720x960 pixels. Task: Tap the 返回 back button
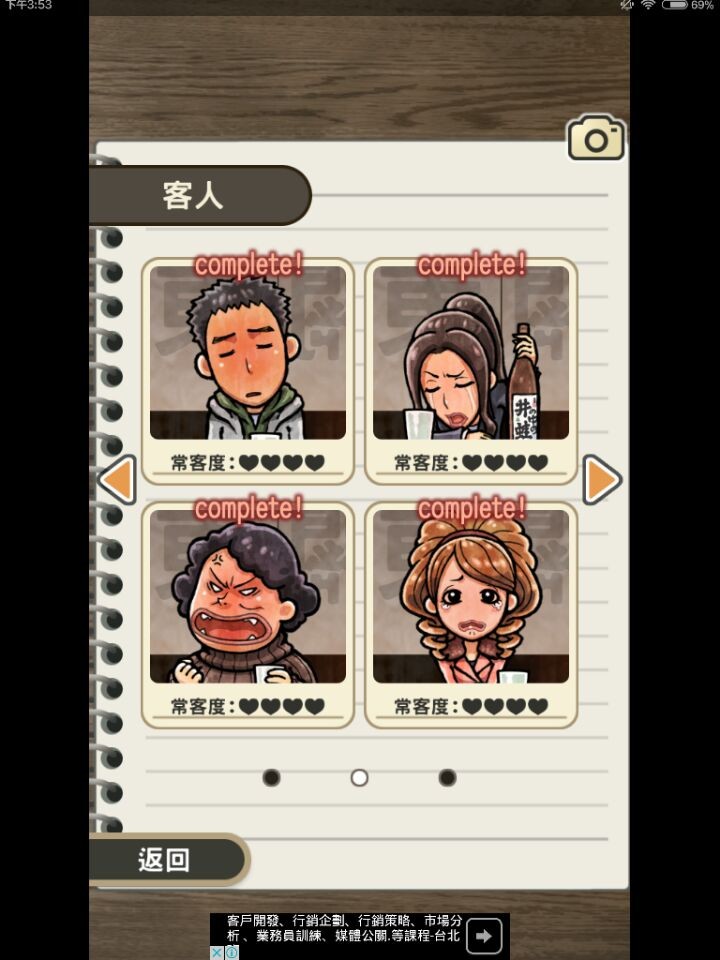tap(165, 860)
